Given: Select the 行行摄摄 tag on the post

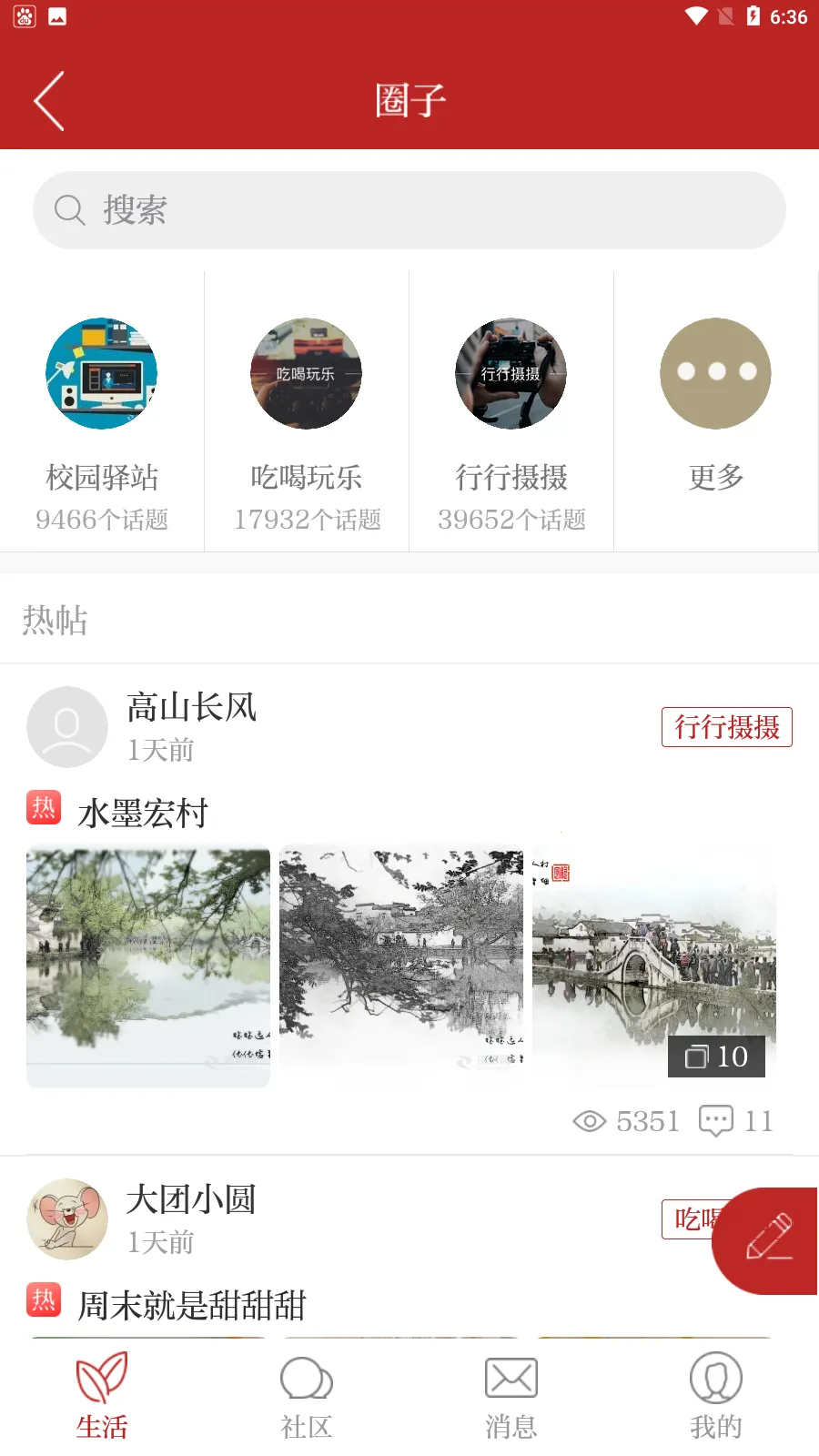Looking at the screenshot, I should click(x=726, y=726).
